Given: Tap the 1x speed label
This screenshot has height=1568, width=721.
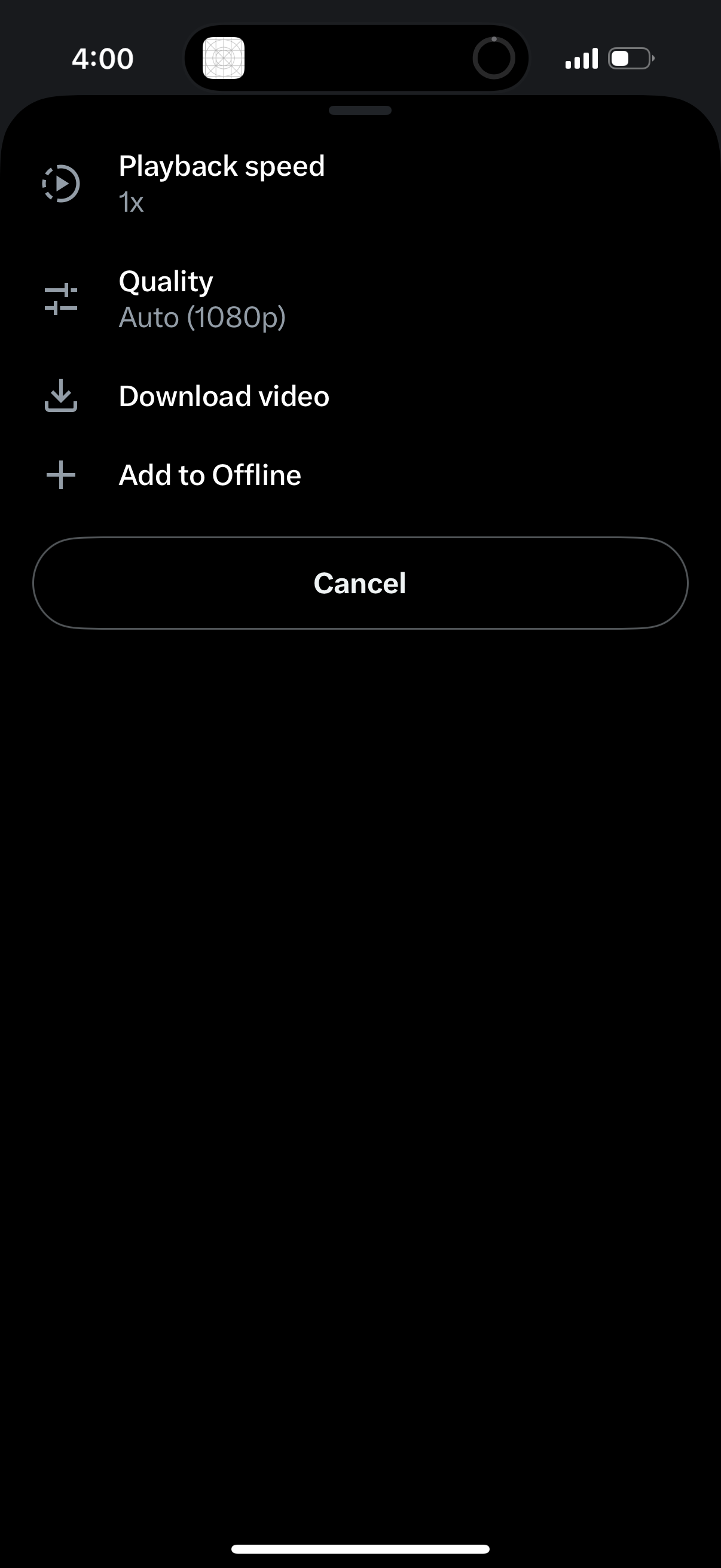Looking at the screenshot, I should pos(130,203).
